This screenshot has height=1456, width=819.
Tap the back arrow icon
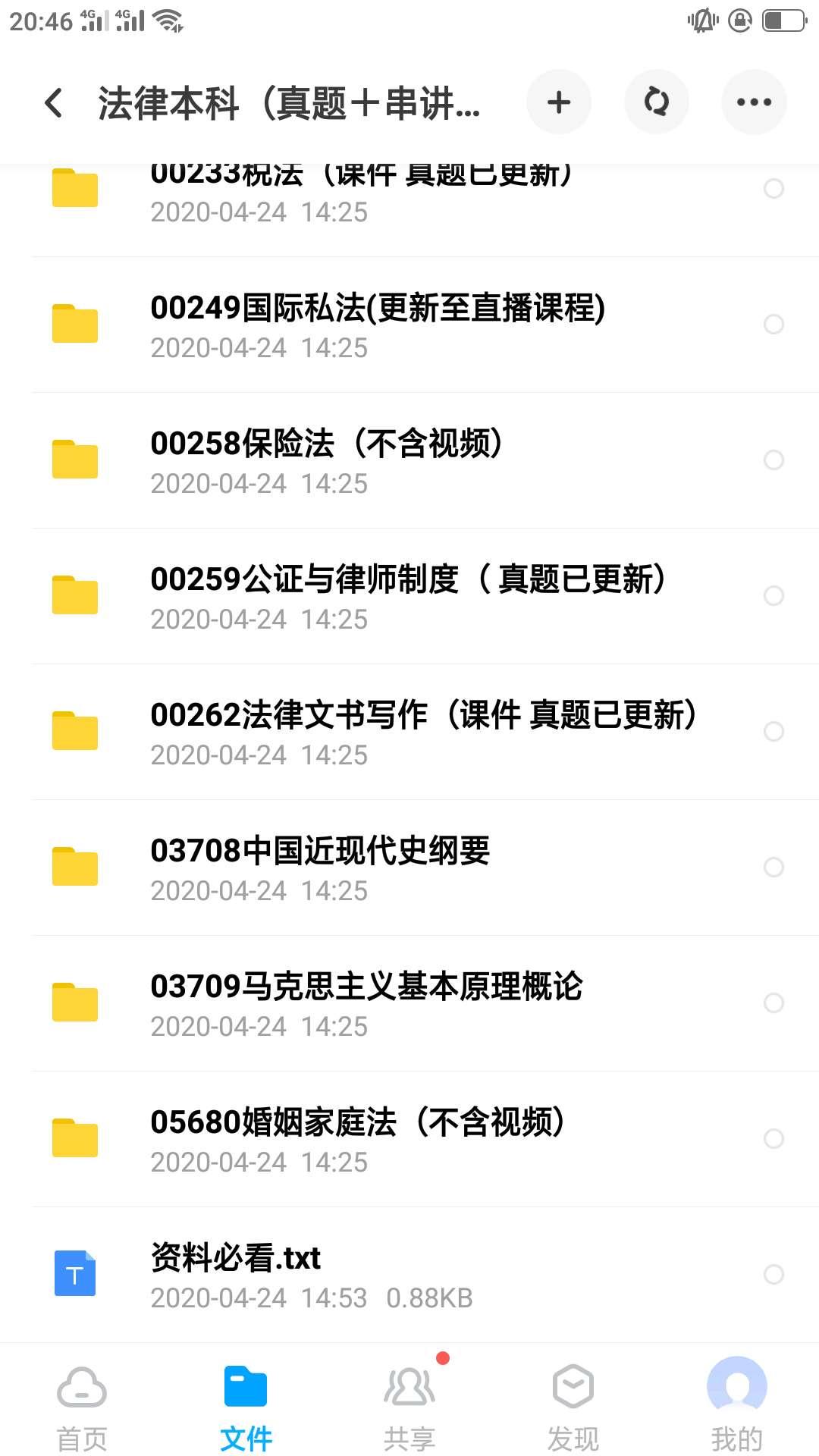53,102
